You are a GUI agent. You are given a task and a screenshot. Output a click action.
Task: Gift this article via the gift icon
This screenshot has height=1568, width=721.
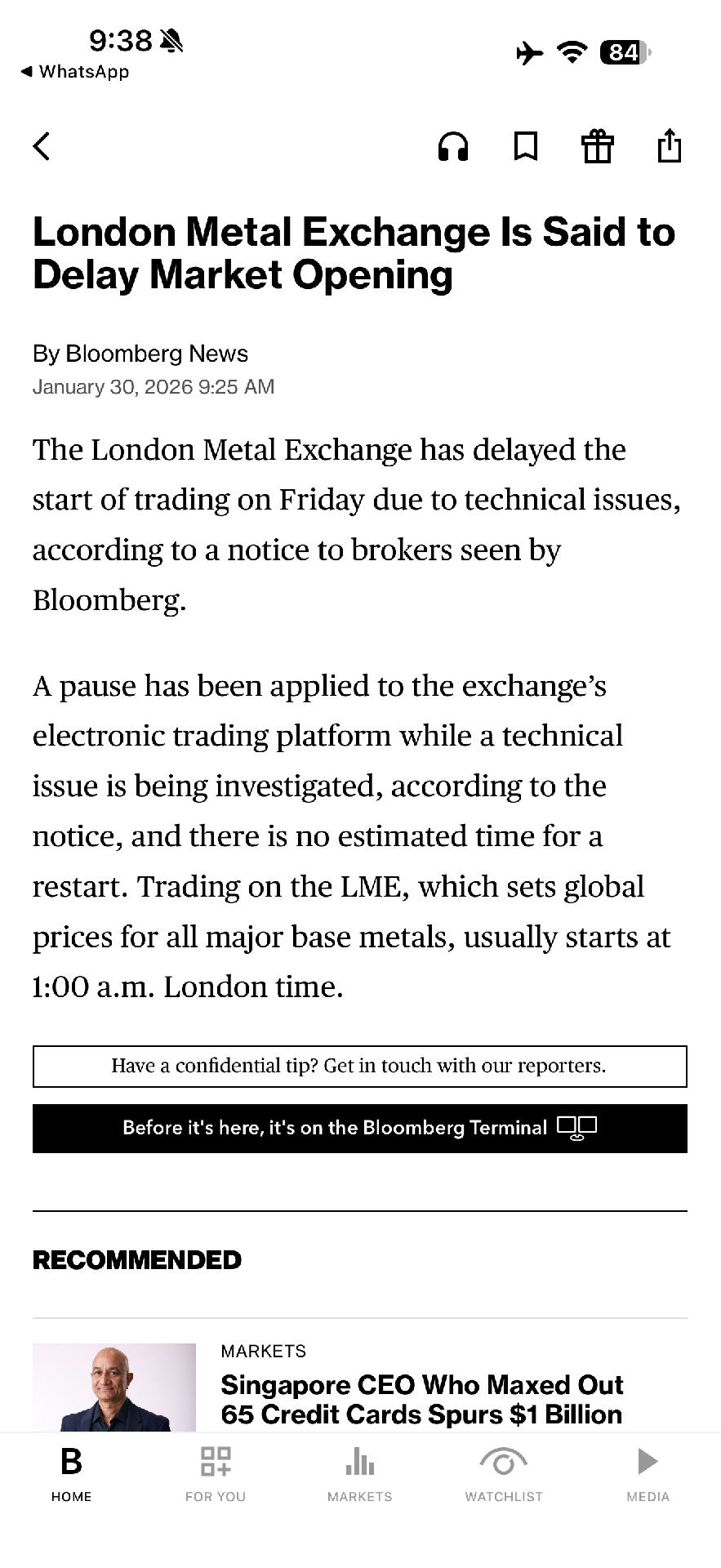(x=597, y=147)
